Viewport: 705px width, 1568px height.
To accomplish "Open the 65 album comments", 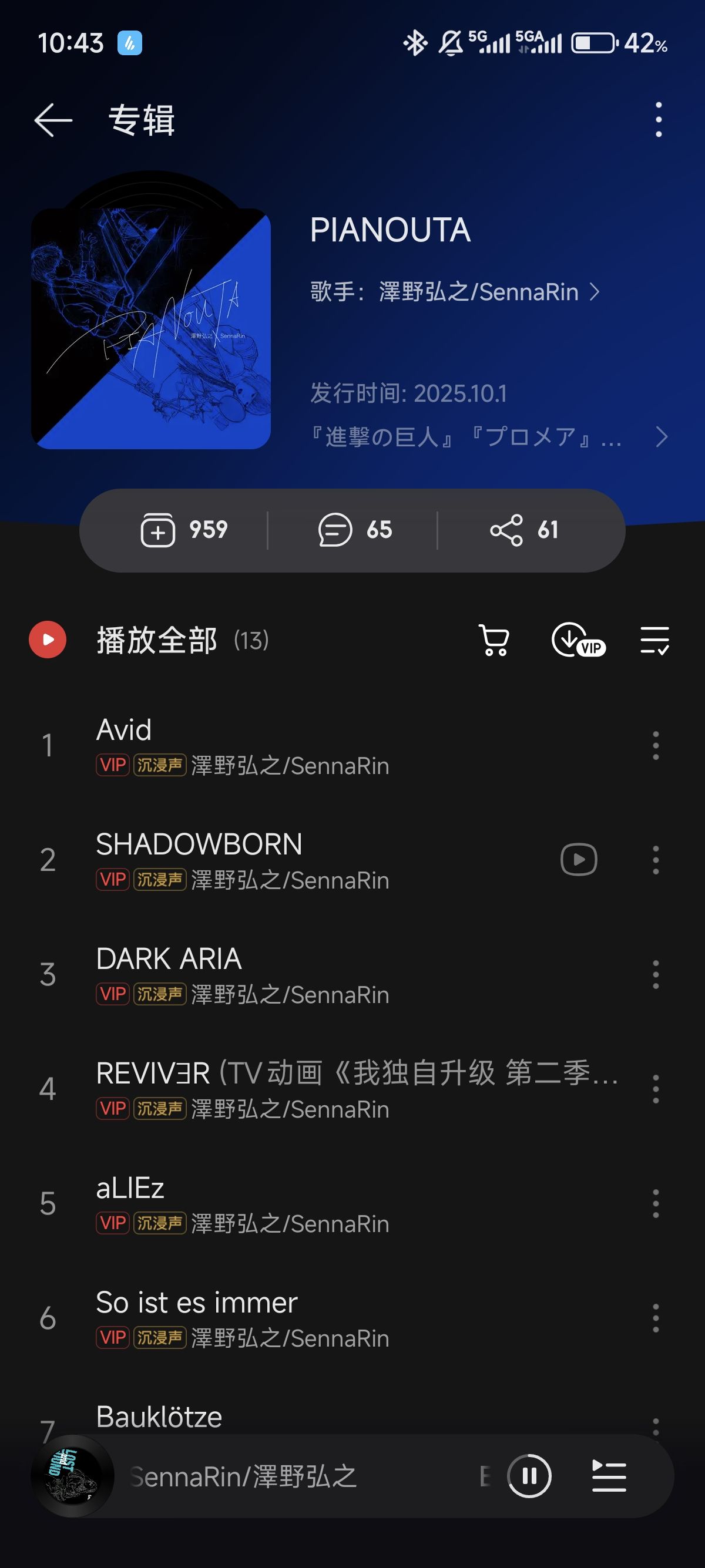I will point(355,530).
